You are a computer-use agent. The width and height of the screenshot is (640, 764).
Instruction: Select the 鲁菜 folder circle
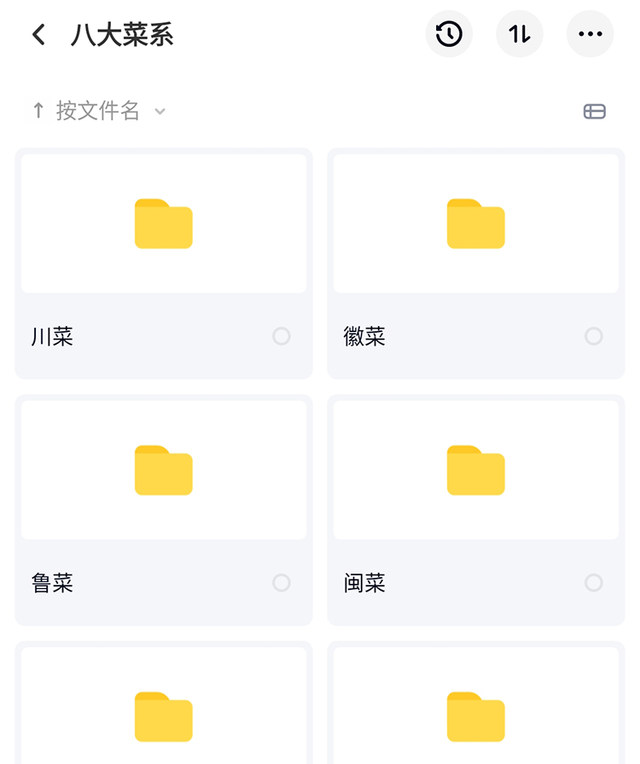(x=281, y=582)
